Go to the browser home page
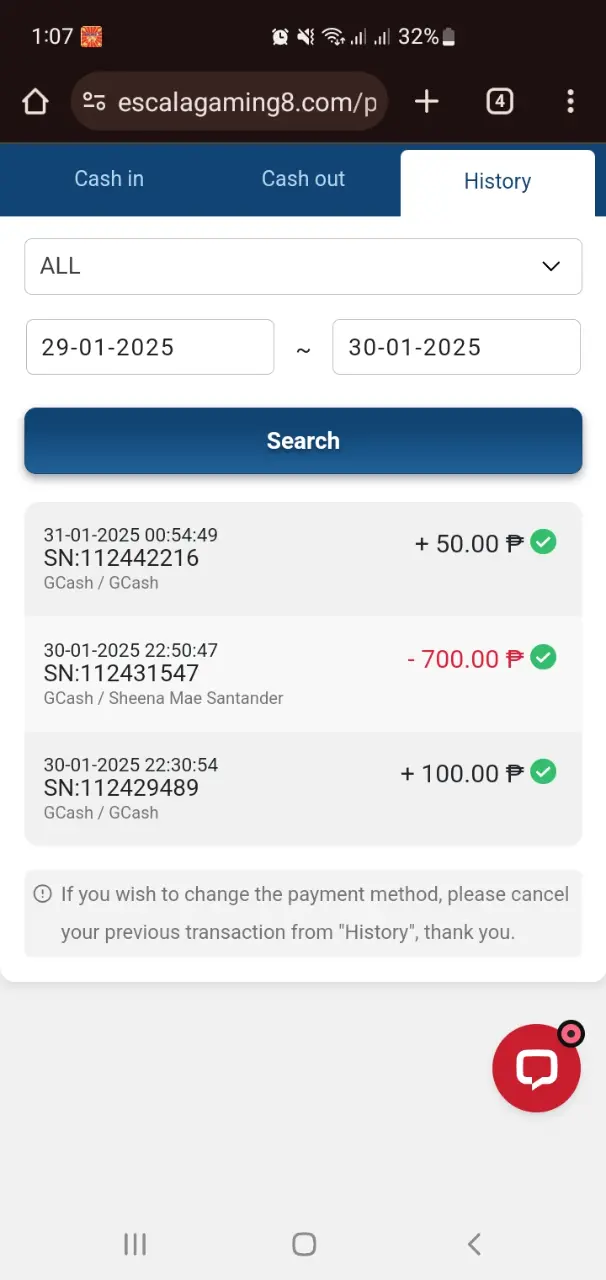The height and width of the screenshot is (1280, 606). click(35, 101)
